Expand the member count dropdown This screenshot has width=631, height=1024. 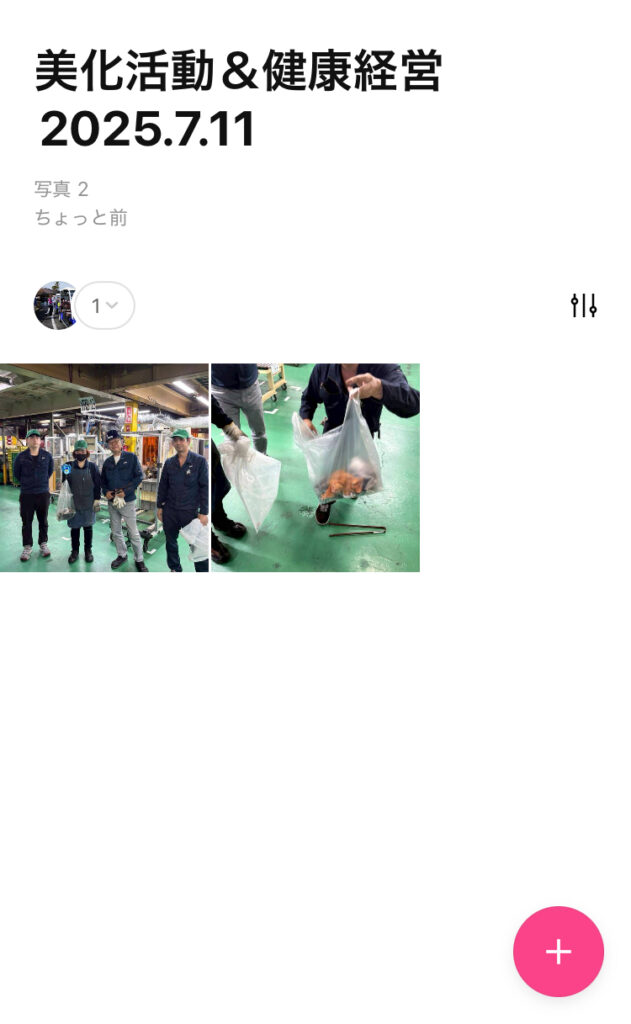105,306
